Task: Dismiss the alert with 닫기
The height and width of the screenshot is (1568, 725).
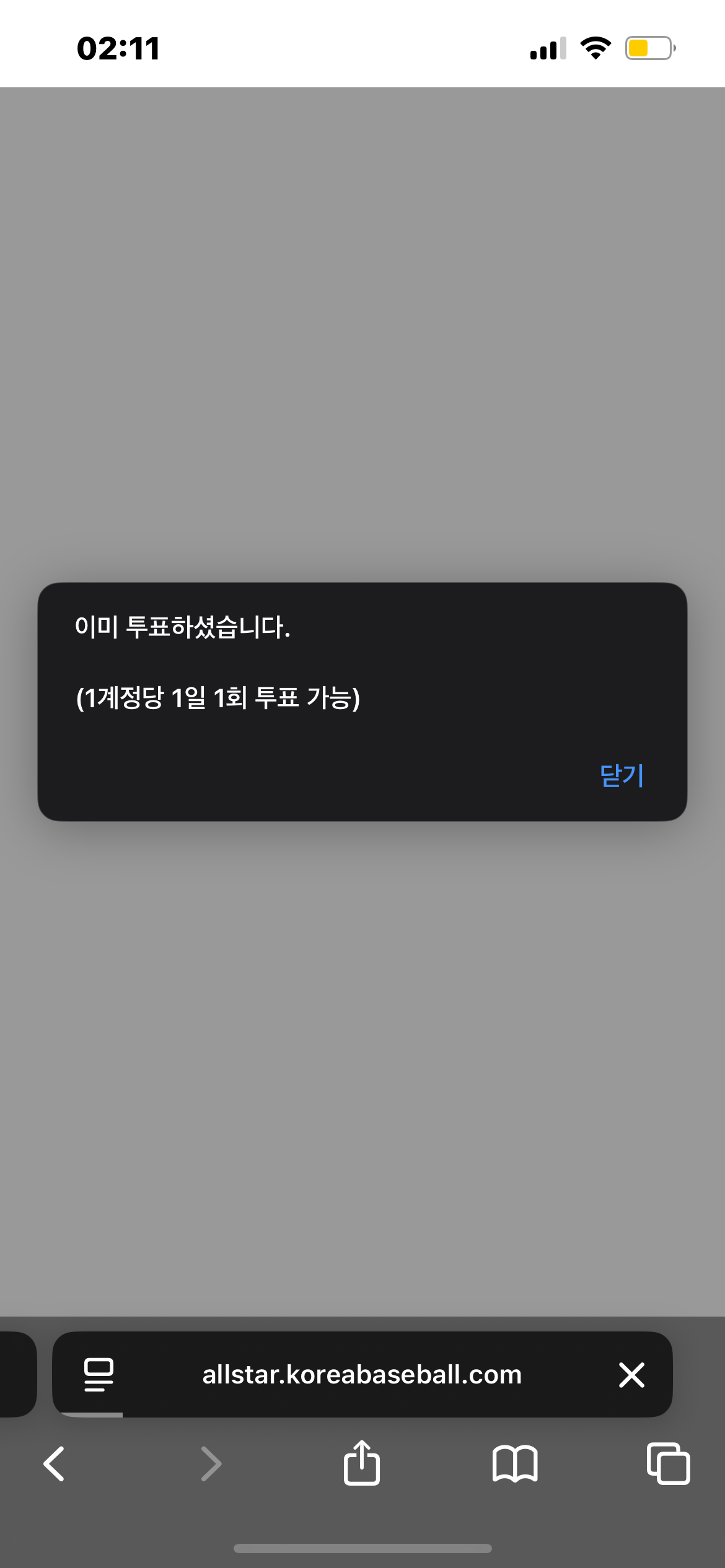Action: (x=622, y=775)
